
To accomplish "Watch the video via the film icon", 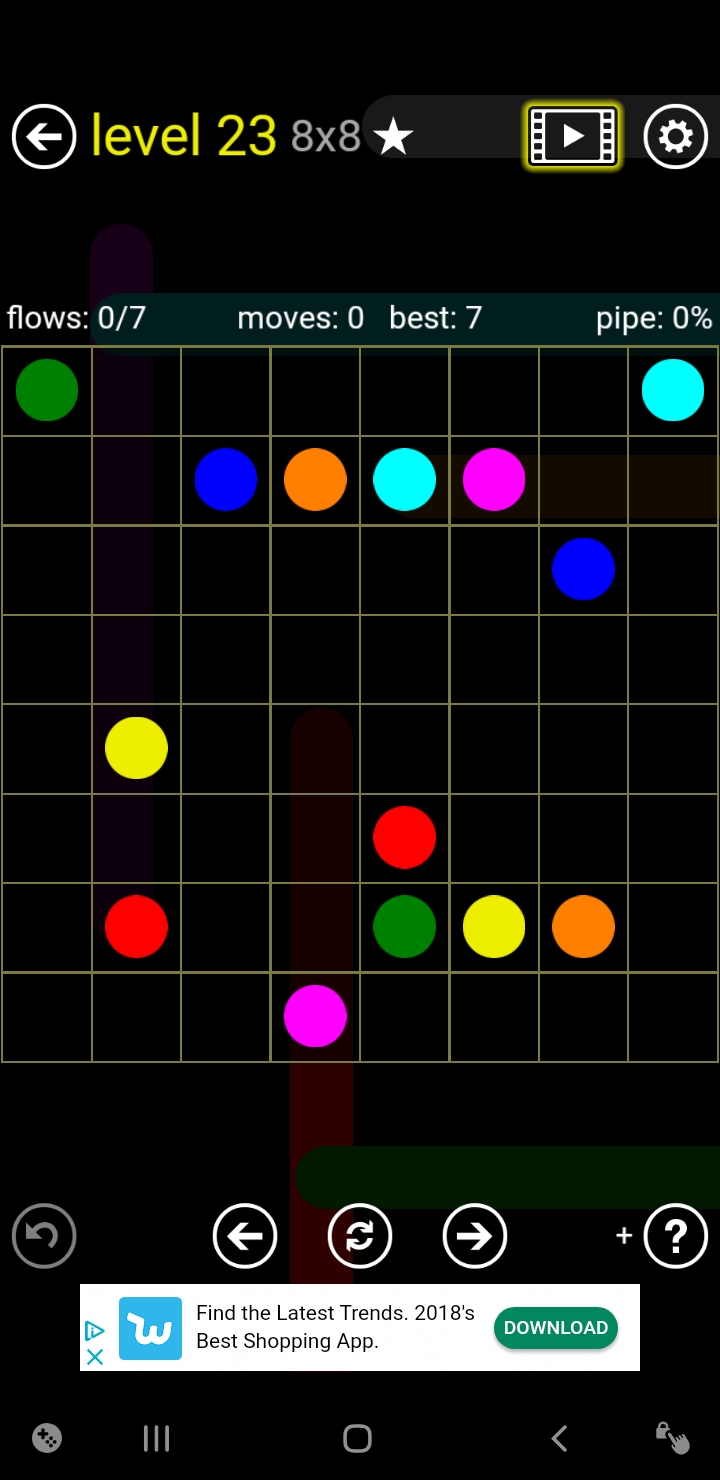I will 573,136.
